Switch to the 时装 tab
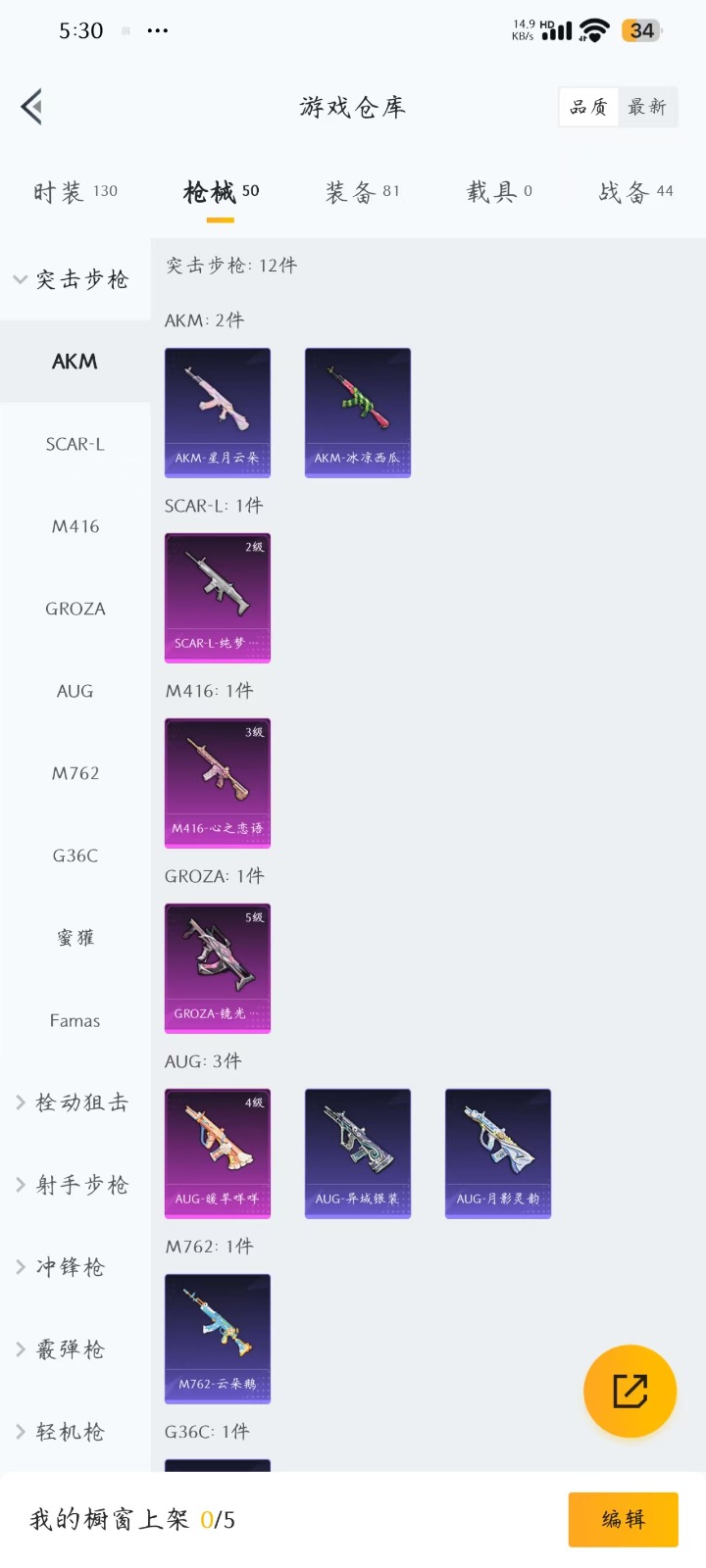 pyautogui.click(x=76, y=192)
